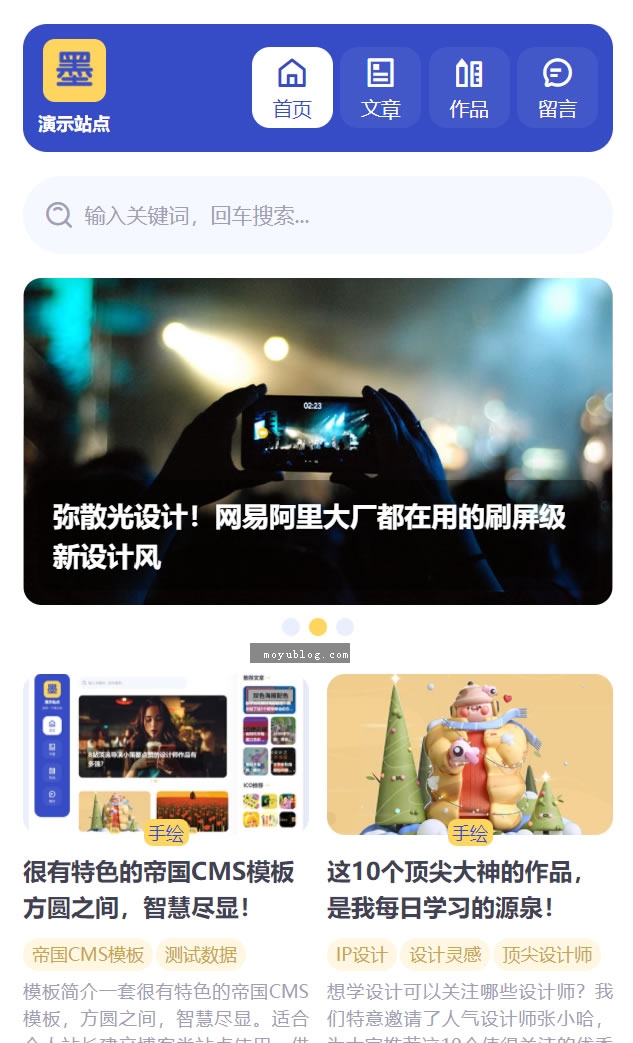Tap the 演示站点 site logo

tap(74, 86)
